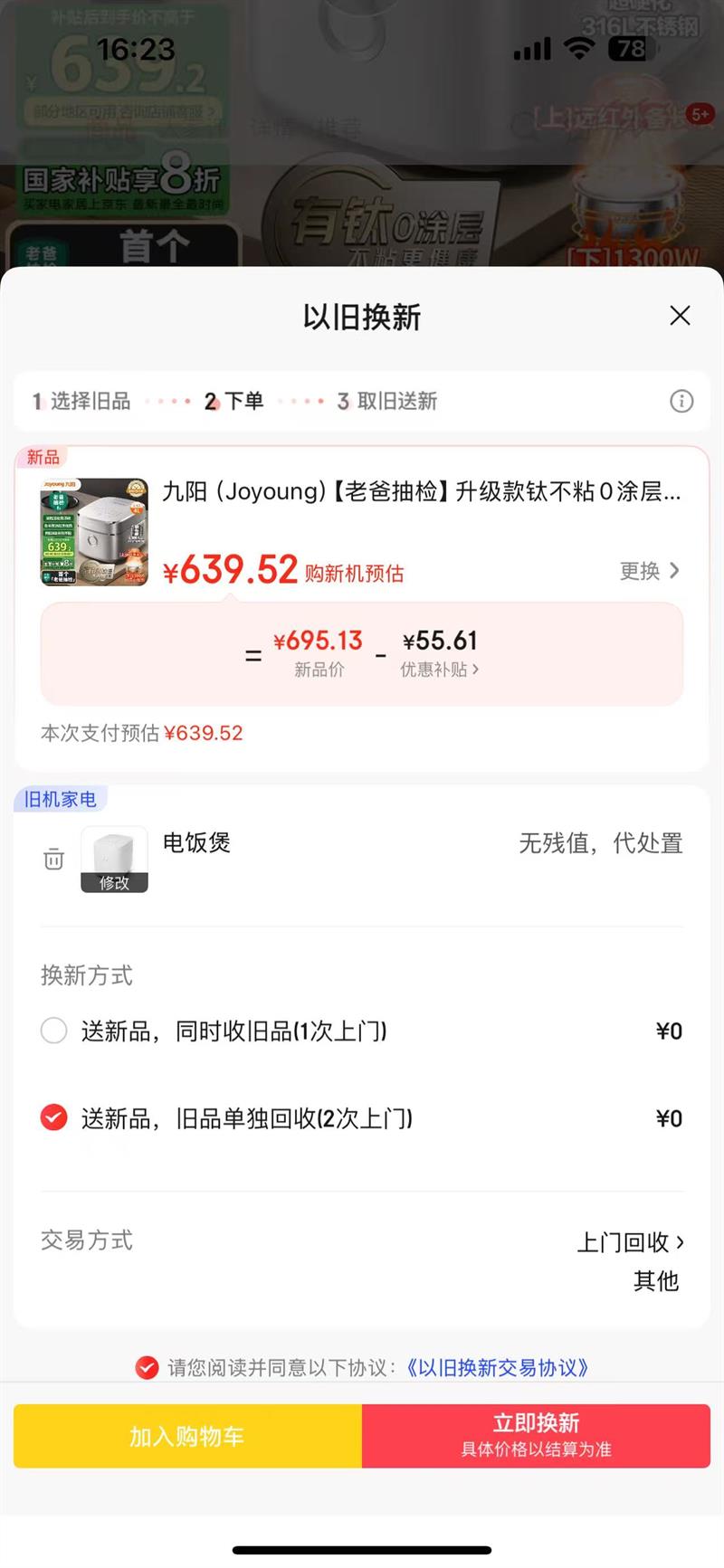Toggle the agreement checkbox
The image size is (724, 1568).
(147, 1367)
